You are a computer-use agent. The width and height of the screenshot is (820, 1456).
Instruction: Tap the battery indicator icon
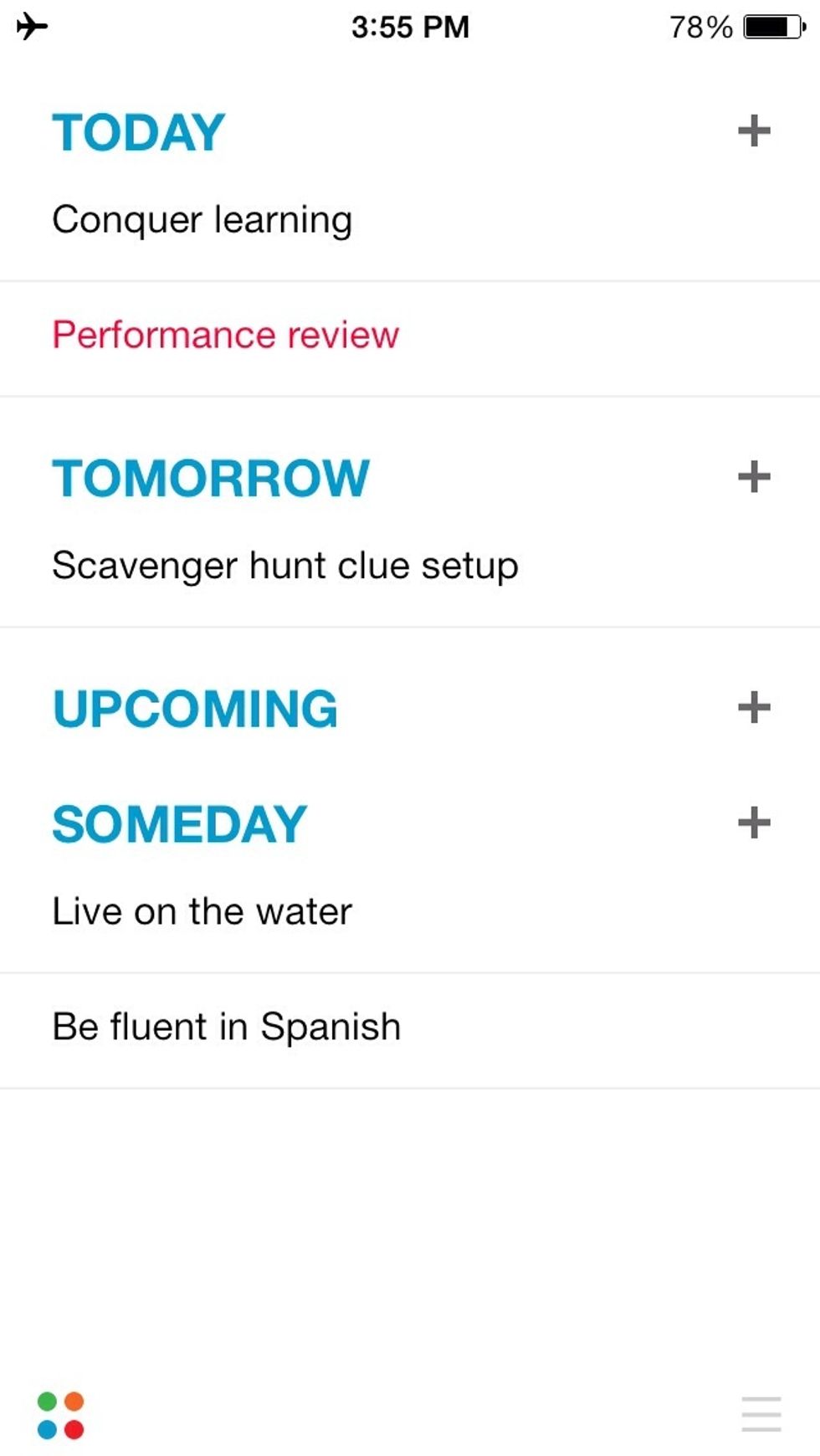tap(769, 26)
